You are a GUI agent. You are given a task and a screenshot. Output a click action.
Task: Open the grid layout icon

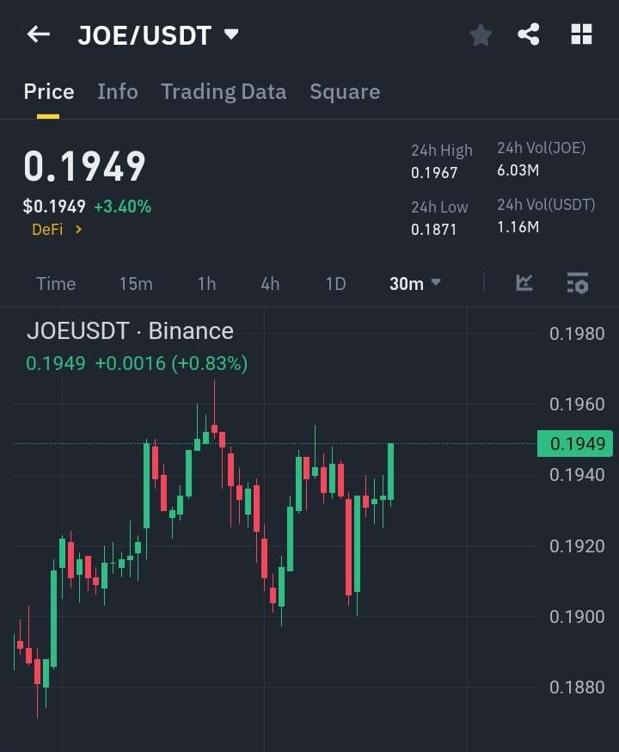tap(581, 35)
